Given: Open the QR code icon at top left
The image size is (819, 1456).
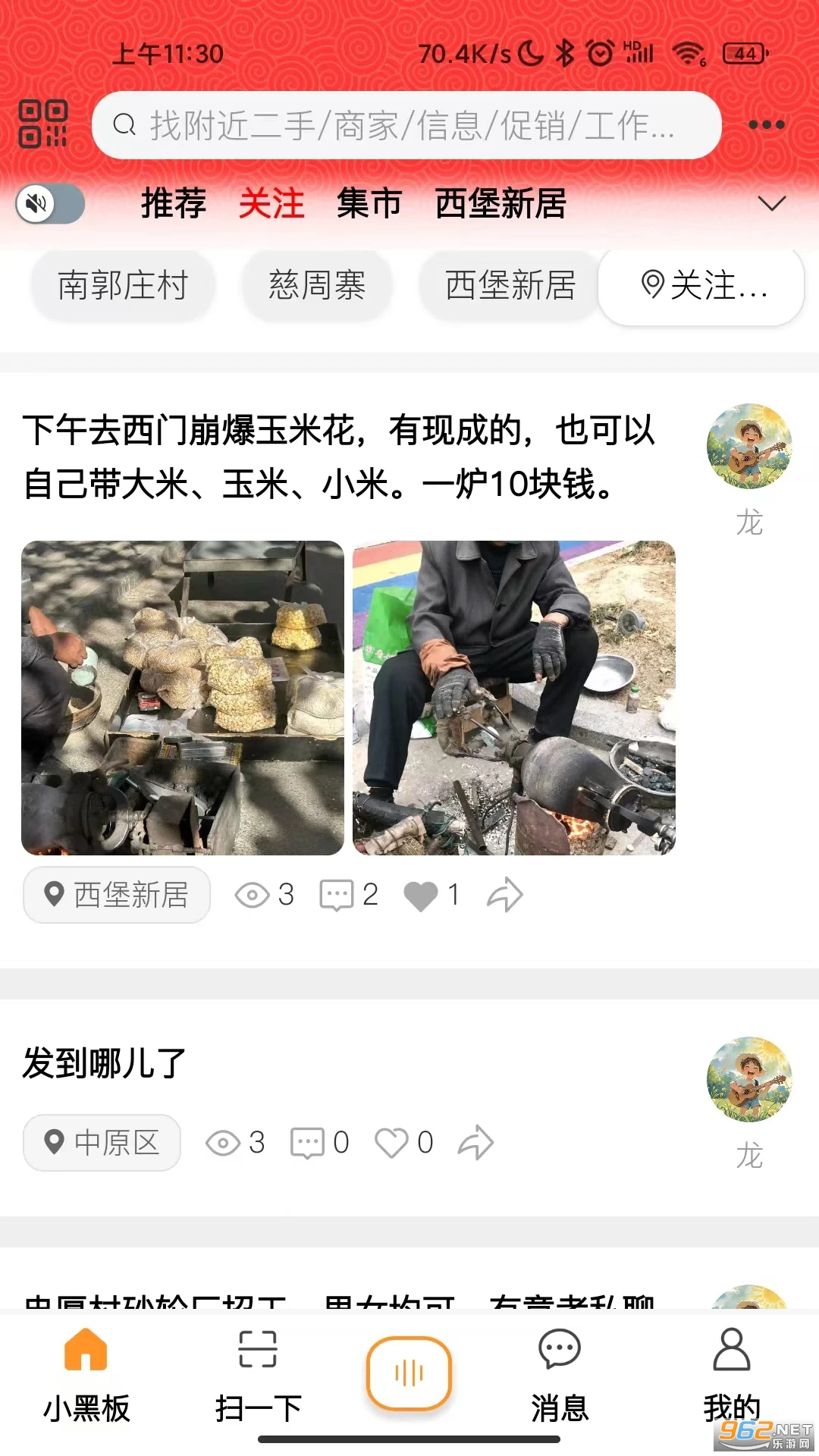Looking at the screenshot, I should (43, 124).
